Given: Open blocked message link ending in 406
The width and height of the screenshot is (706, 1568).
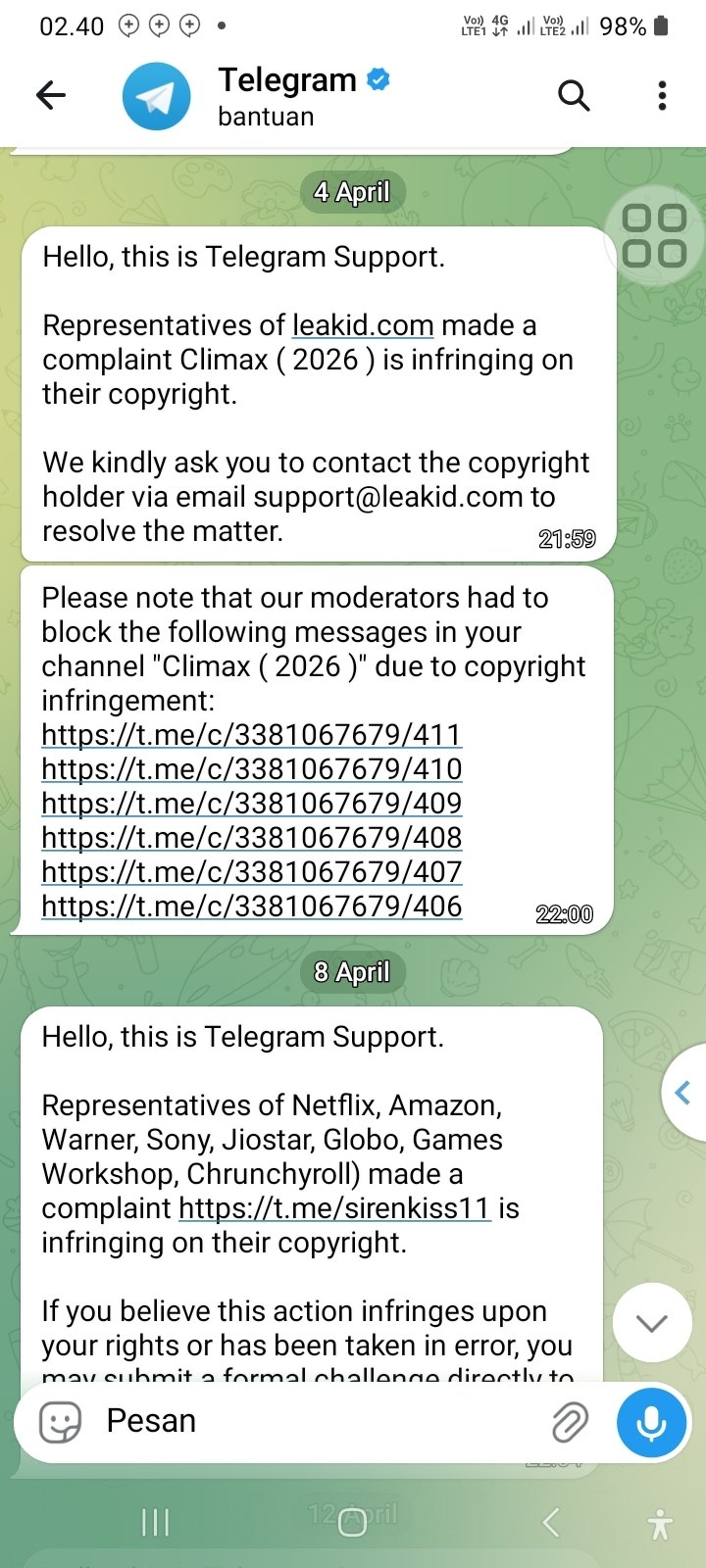Looking at the screenshot, I should point(251,906).
